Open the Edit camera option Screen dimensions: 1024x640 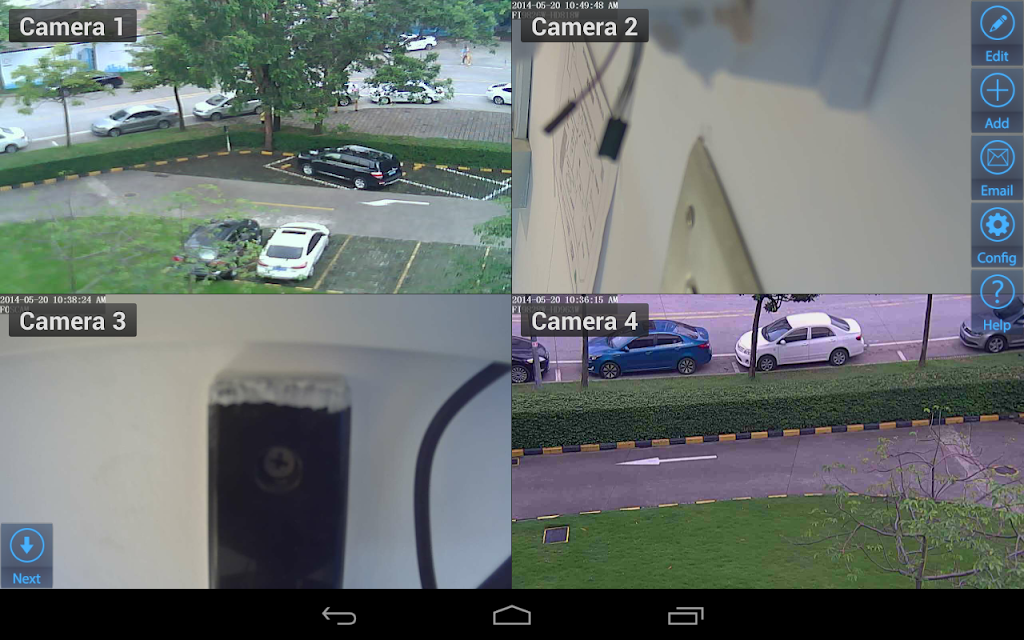pos(996,33)
